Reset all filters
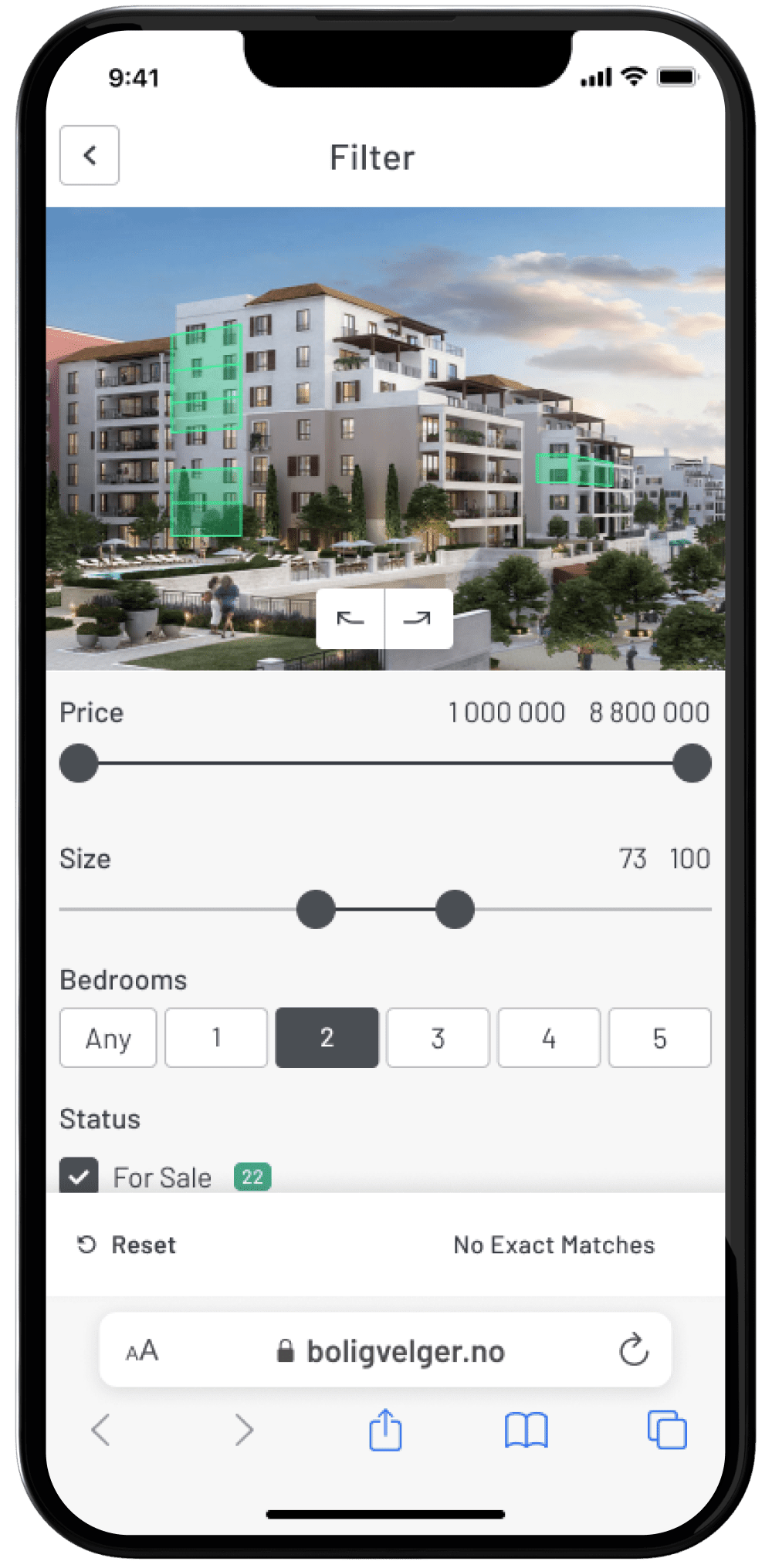Screen dimensions: 772x1568 click(x=127, y=1245)
